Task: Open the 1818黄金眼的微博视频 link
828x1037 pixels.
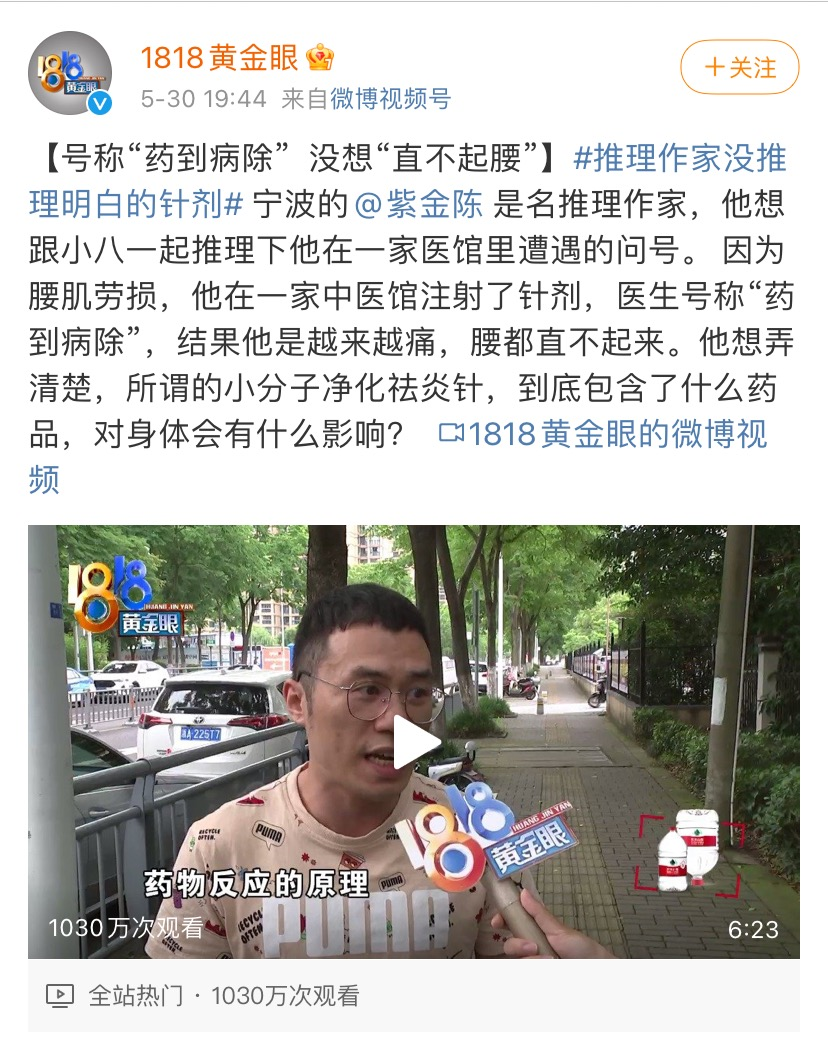Action: pos(603,434)
